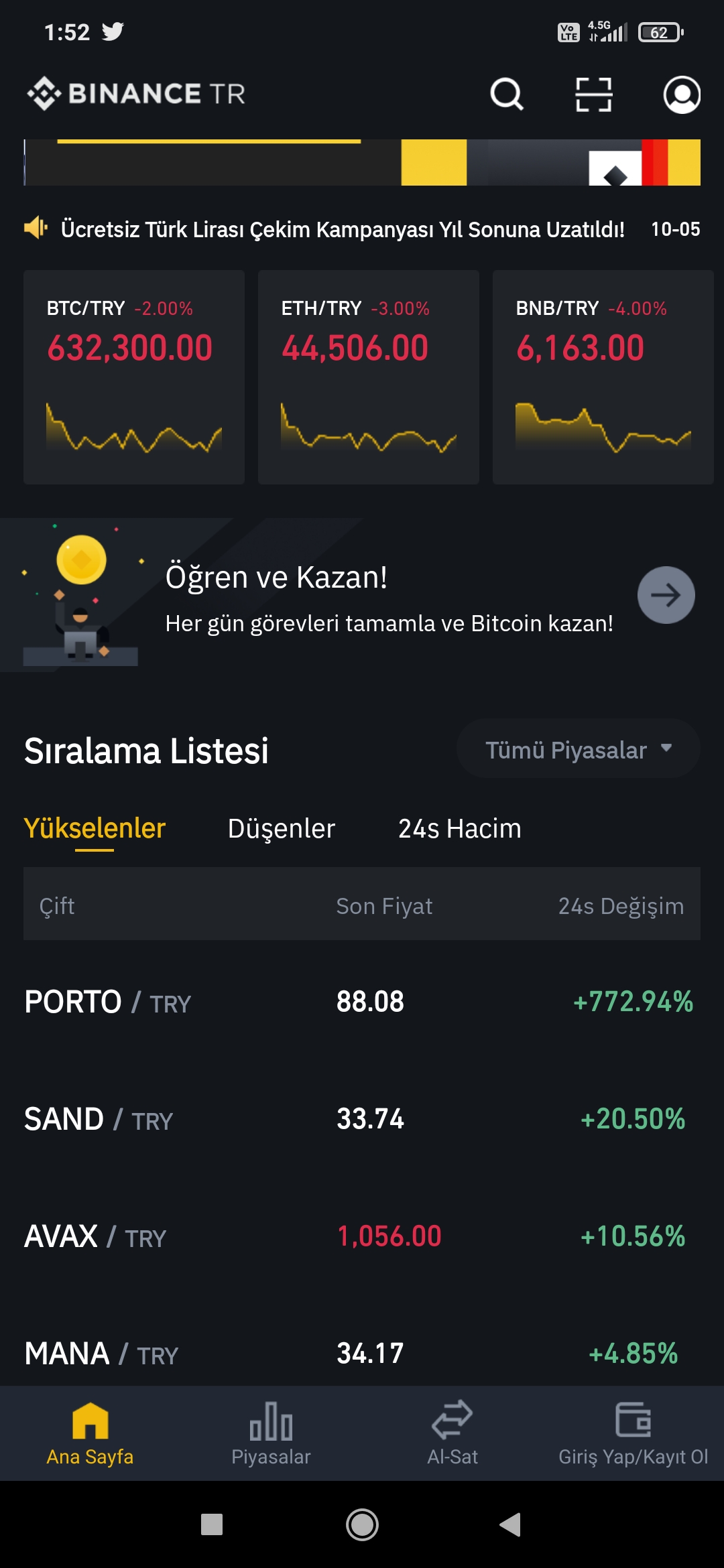This screenshot has width=724, height=1568.
Task: Tap the system back button
Action: pos(510,1524)
